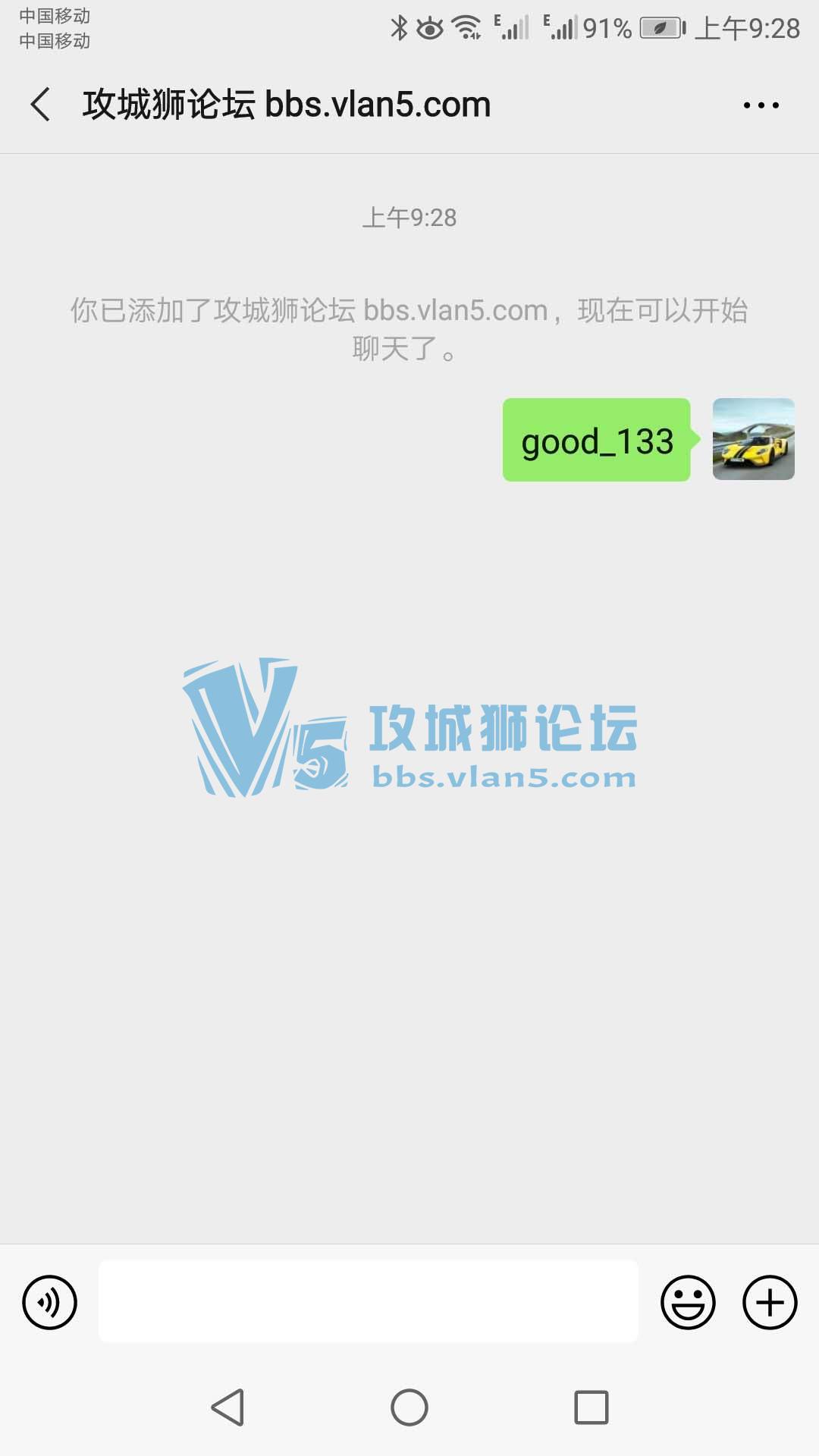Switch to voice message input
This screenshot has height=1456, width=819.
[50, 1302]
